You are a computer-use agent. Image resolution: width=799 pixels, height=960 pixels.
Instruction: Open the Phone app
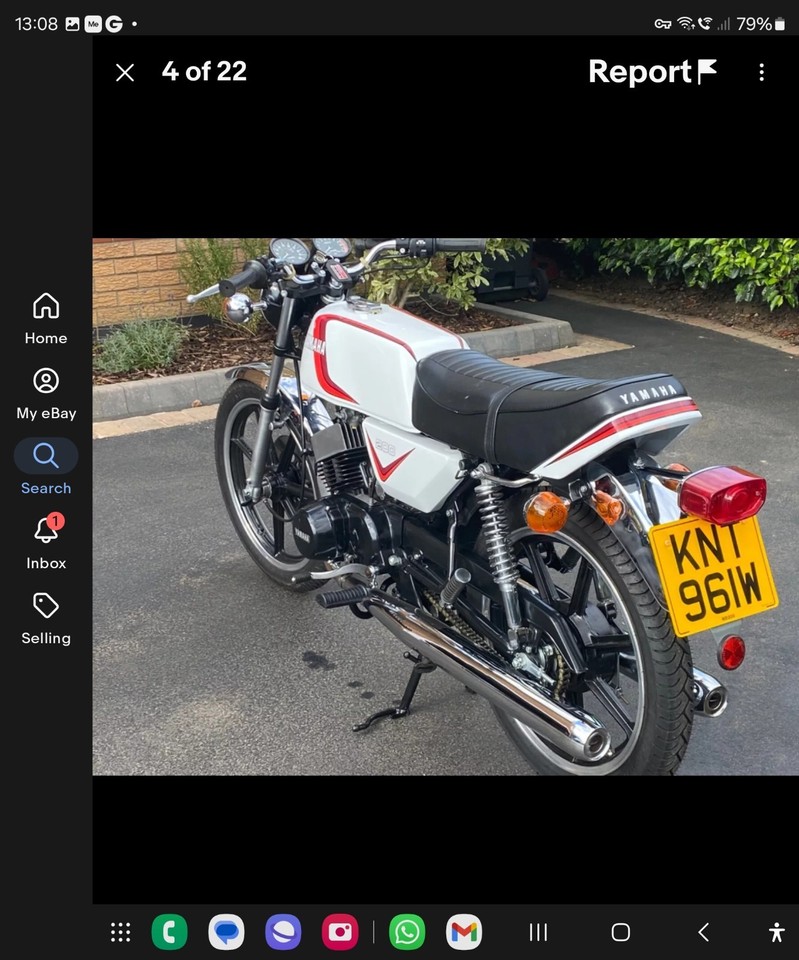click(170, 931)
